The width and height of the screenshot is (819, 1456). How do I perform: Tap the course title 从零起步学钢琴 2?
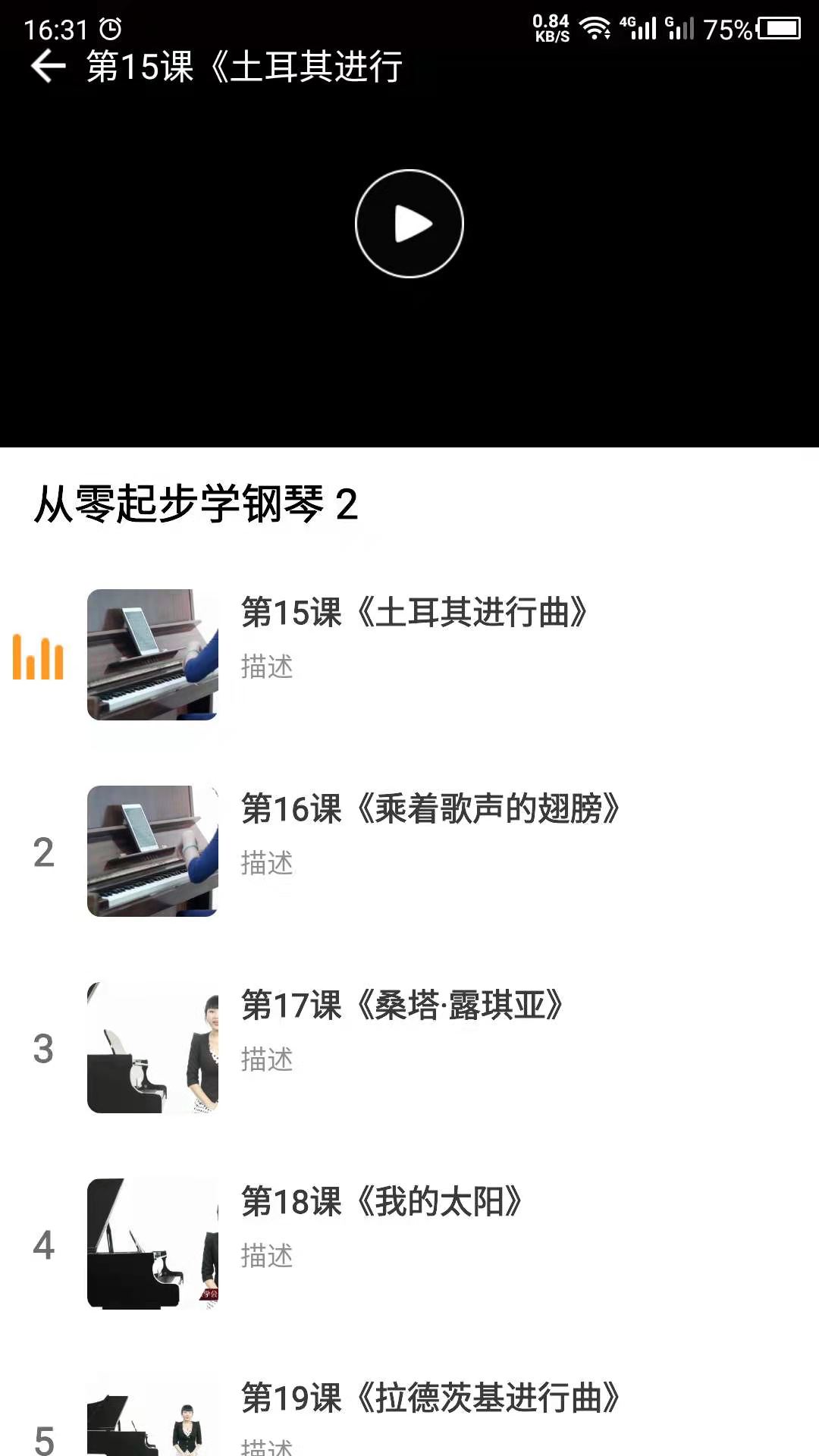[195, 503]
